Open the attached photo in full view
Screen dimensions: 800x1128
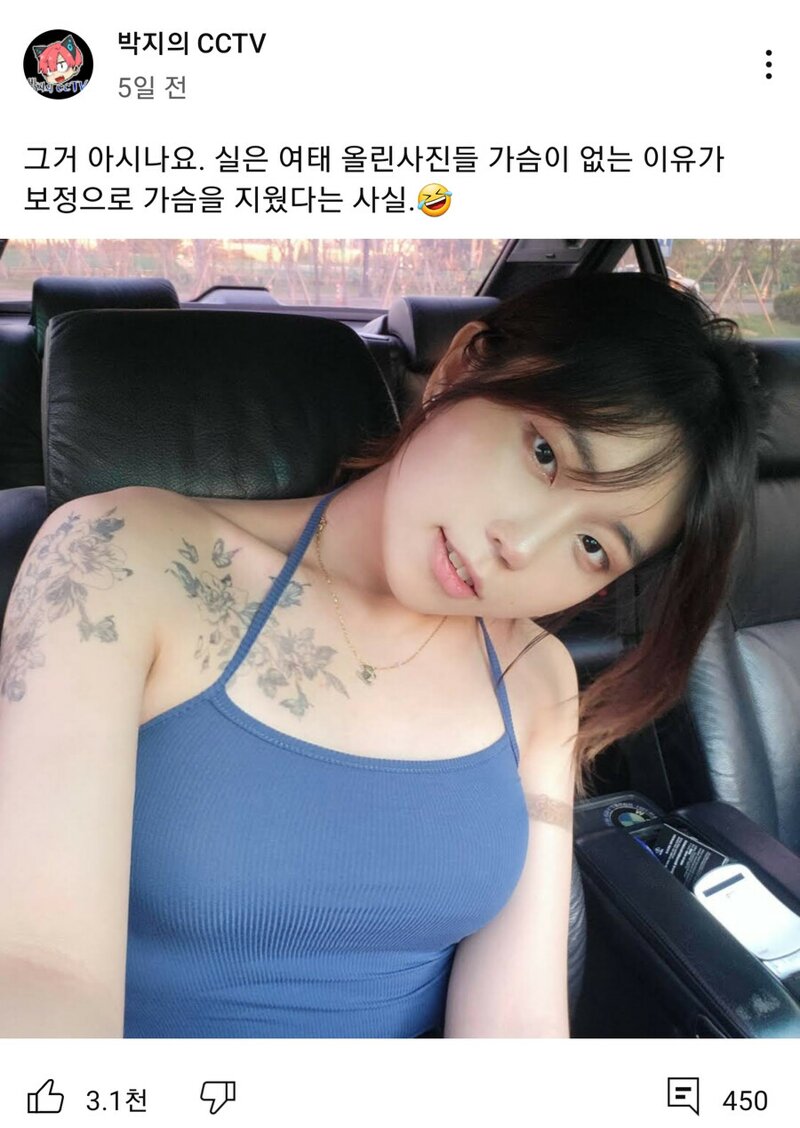(400, 638)
